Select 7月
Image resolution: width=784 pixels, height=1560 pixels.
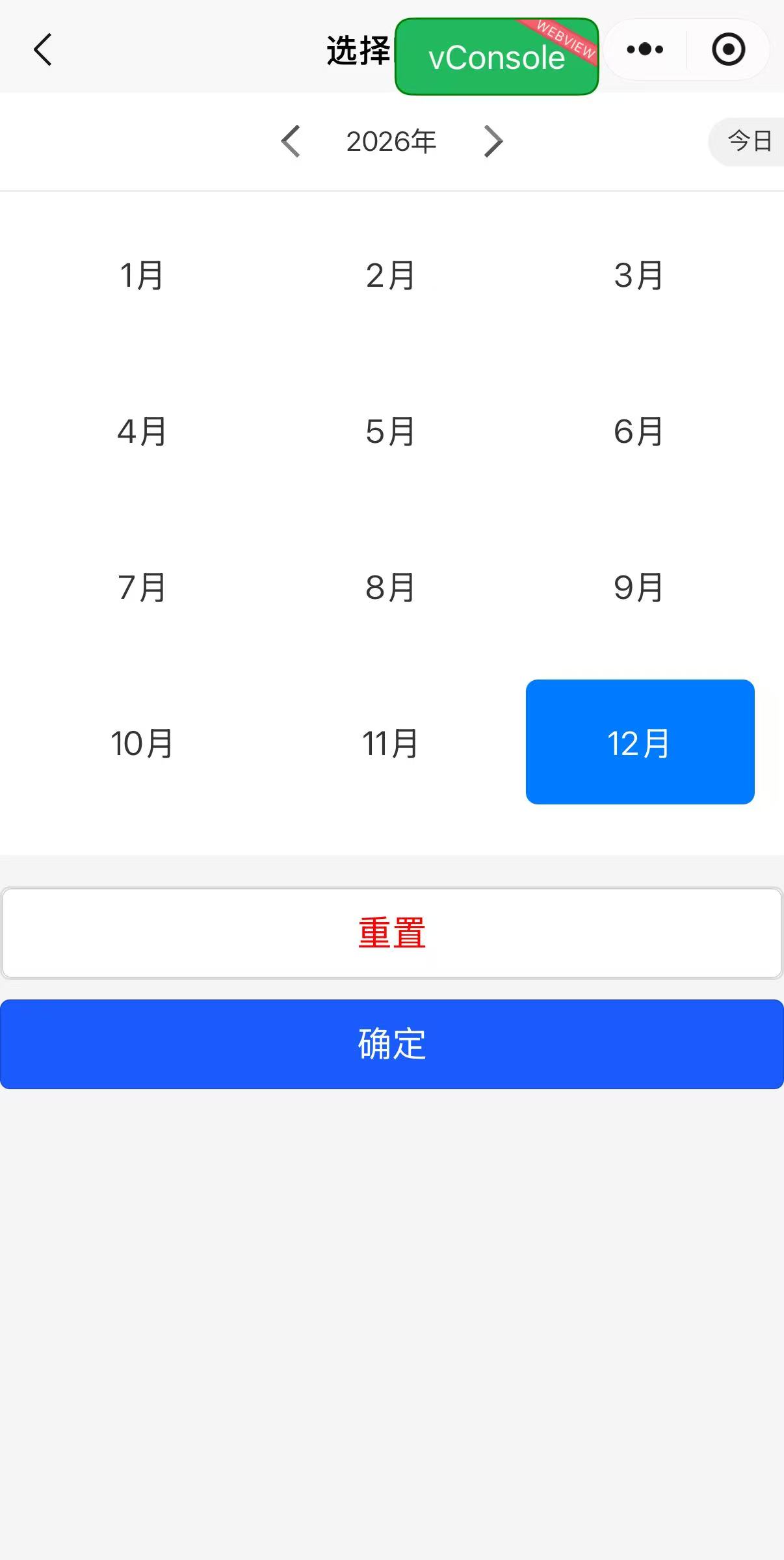tap(142, 587)
